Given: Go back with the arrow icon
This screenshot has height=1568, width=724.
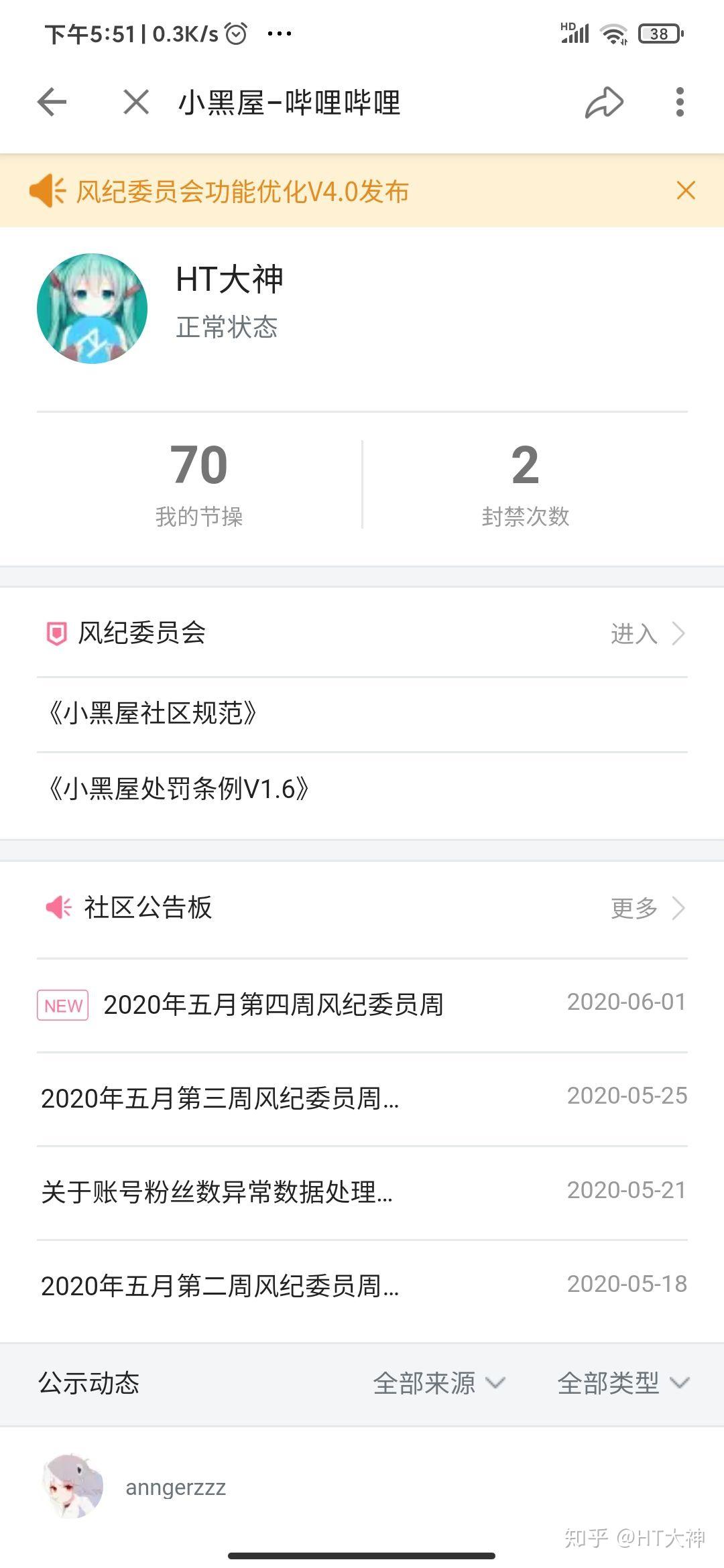Looking at the screenshot, I should [x=52, y=103].
